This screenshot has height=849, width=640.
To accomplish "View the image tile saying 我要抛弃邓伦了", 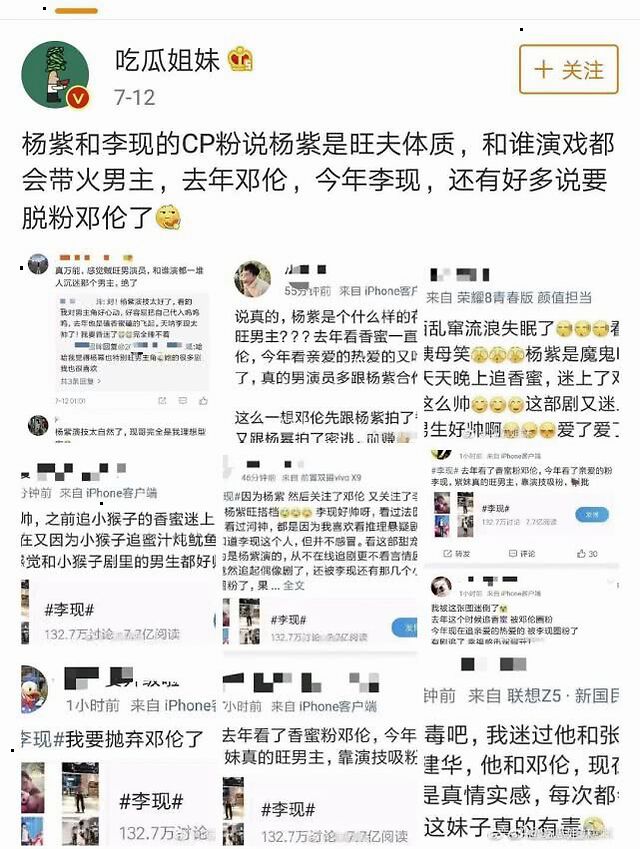I will [x=117, y=753].
